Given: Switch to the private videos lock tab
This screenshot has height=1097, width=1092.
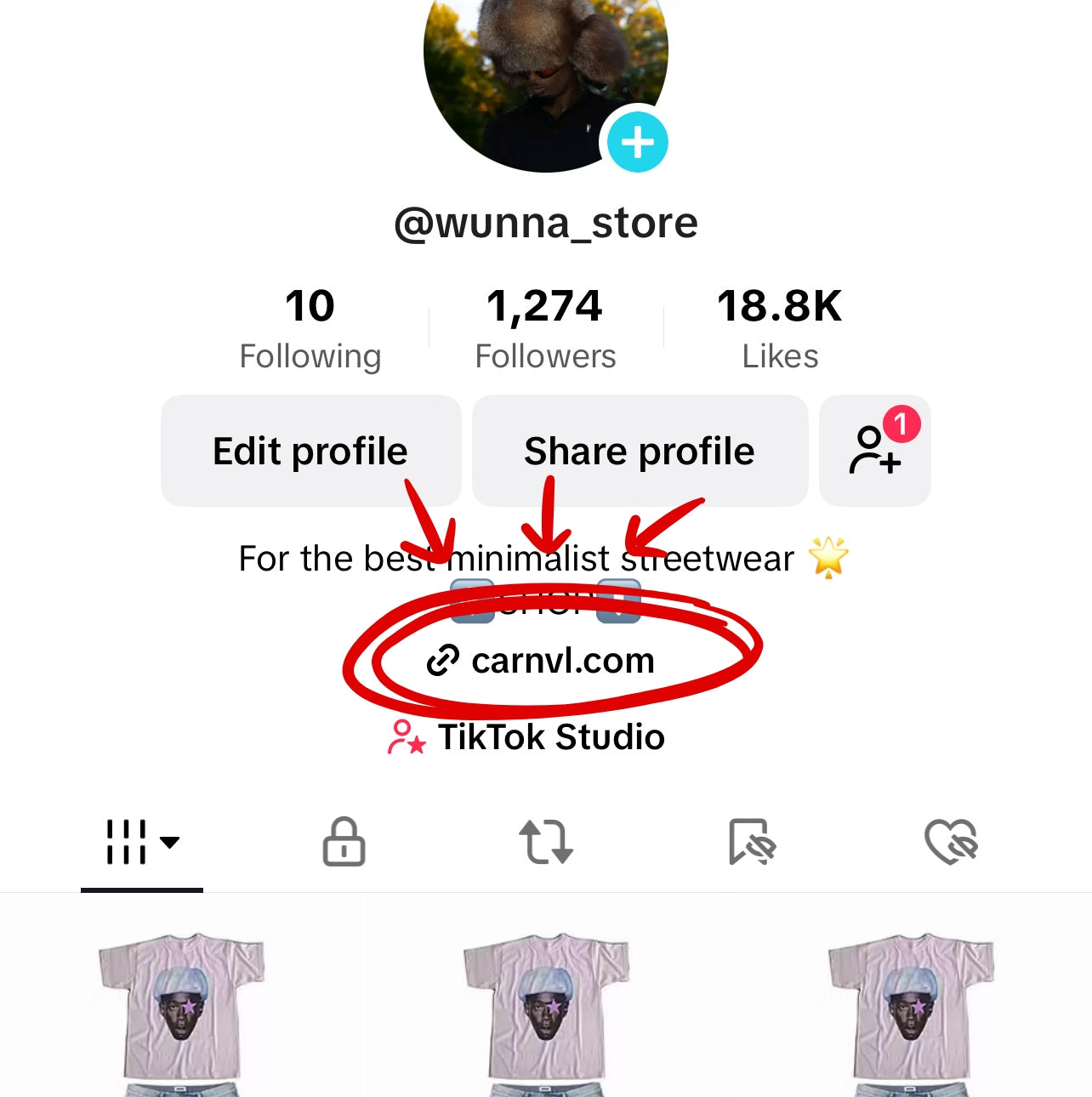Looking at the screenshot, I should tap(344, 842).
